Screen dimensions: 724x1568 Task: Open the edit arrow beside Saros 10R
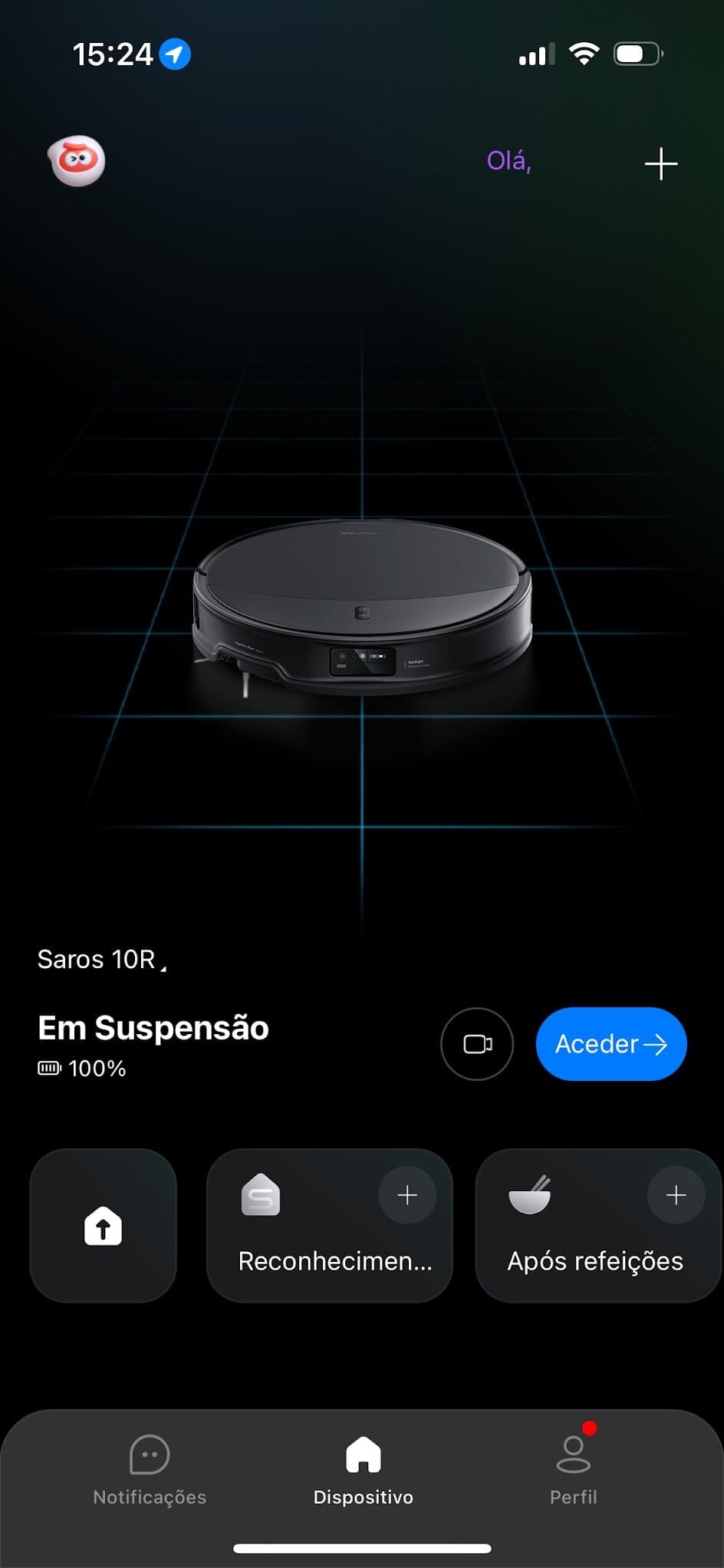coord(165,969)
